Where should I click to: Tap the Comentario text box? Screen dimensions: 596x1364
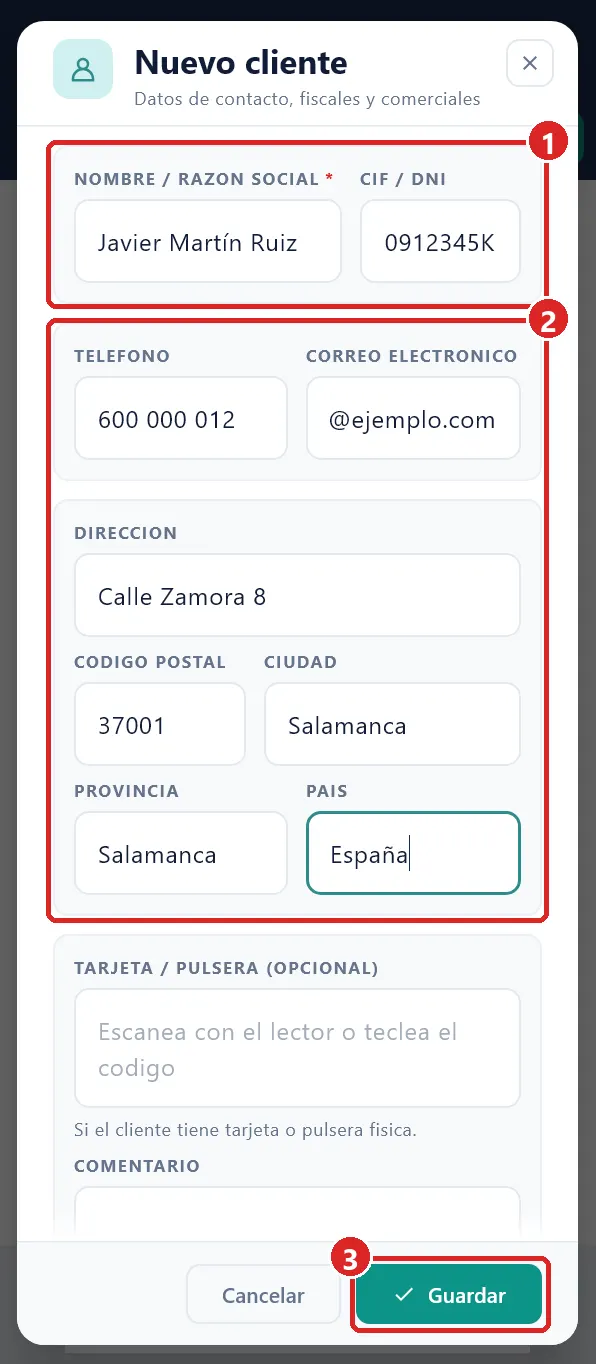[x=297, y=1211]
